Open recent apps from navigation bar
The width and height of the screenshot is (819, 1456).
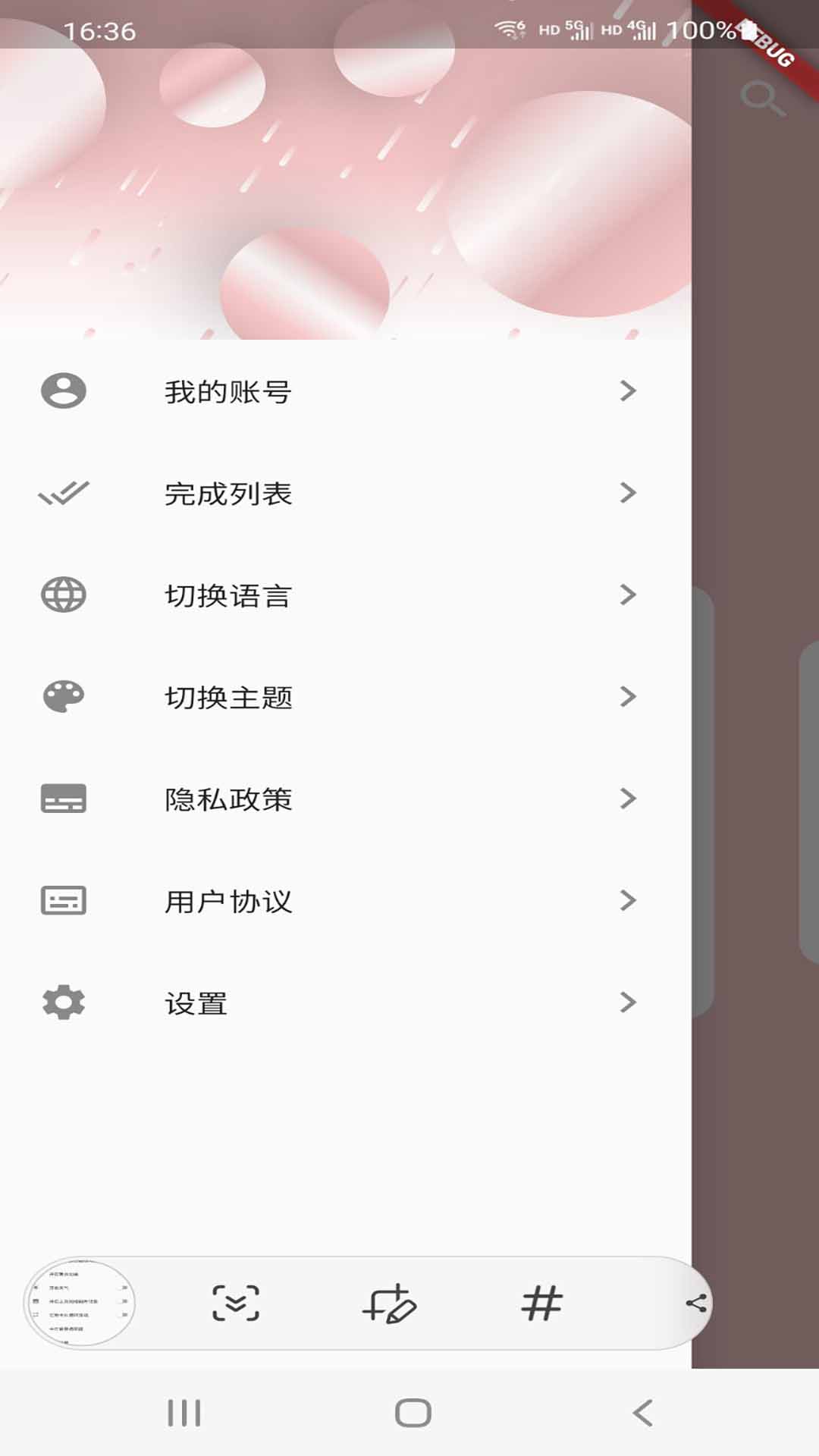[x=184, y=1413]
